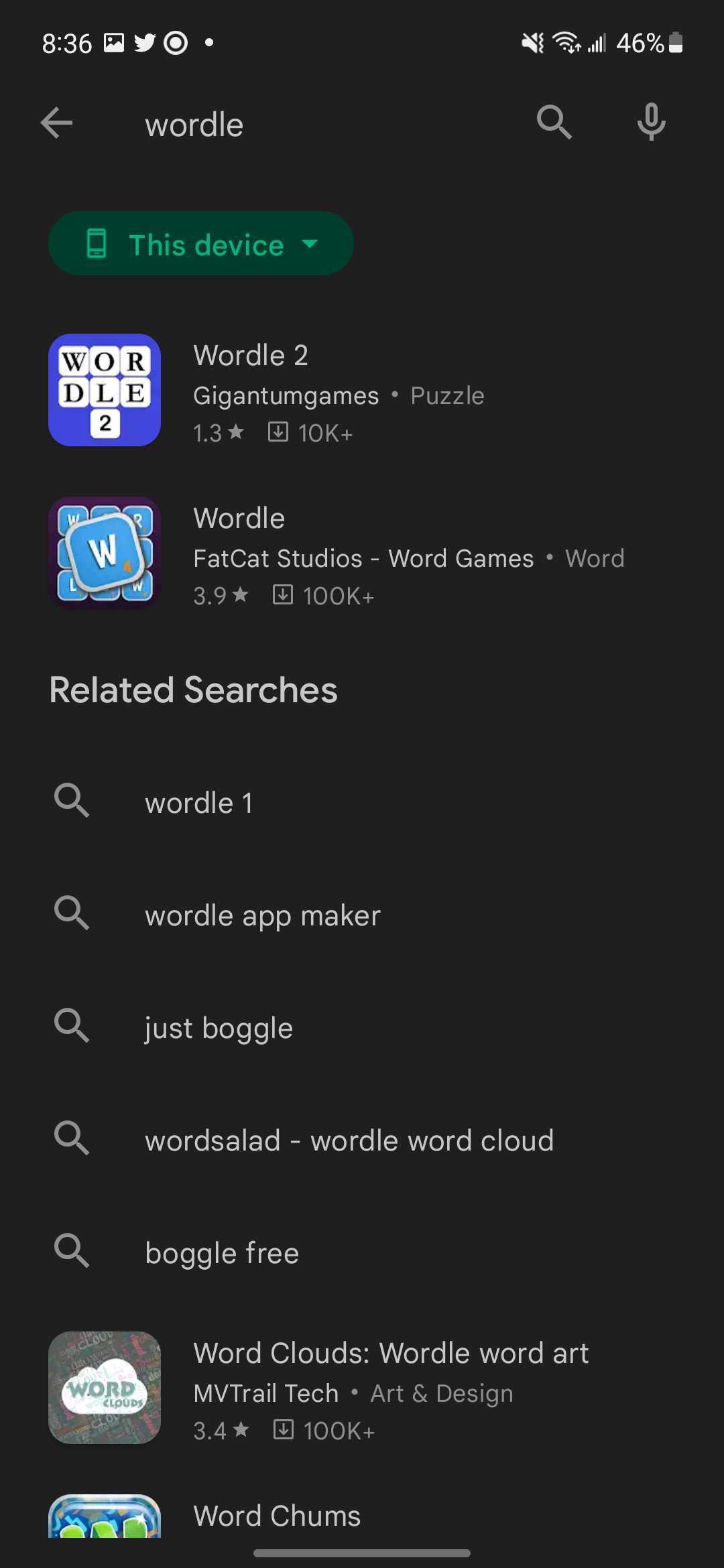Click the search icon next to wordle 1

[x=72, y=801]
